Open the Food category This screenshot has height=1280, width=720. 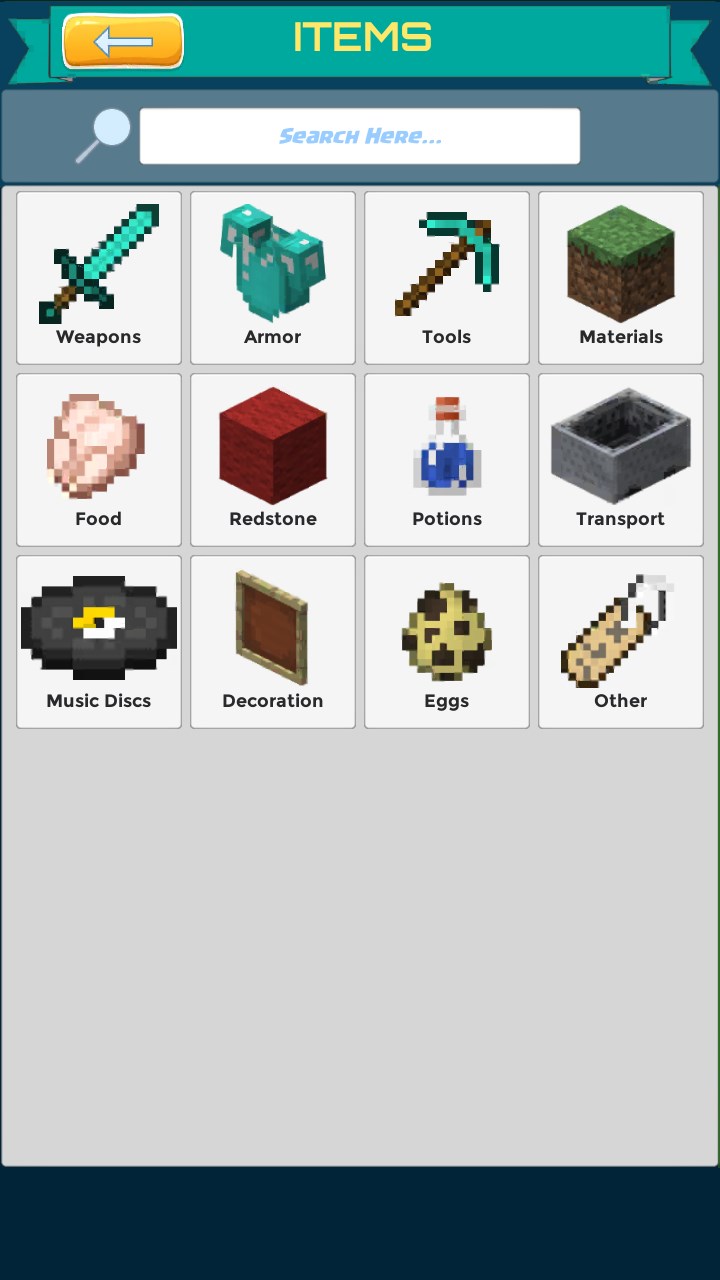(x=99, y=460)
